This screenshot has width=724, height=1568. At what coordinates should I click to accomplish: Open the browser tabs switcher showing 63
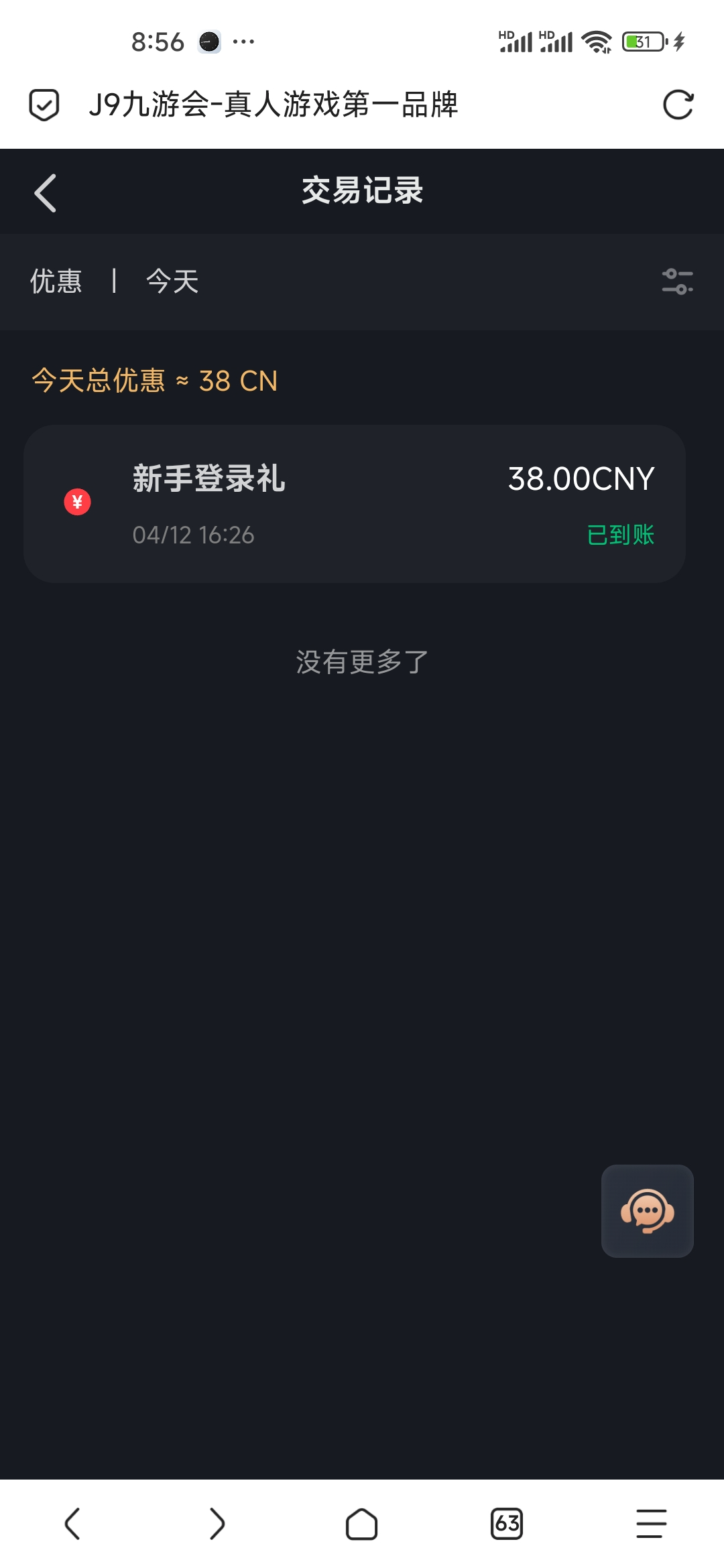click(x=507, y=1524)
